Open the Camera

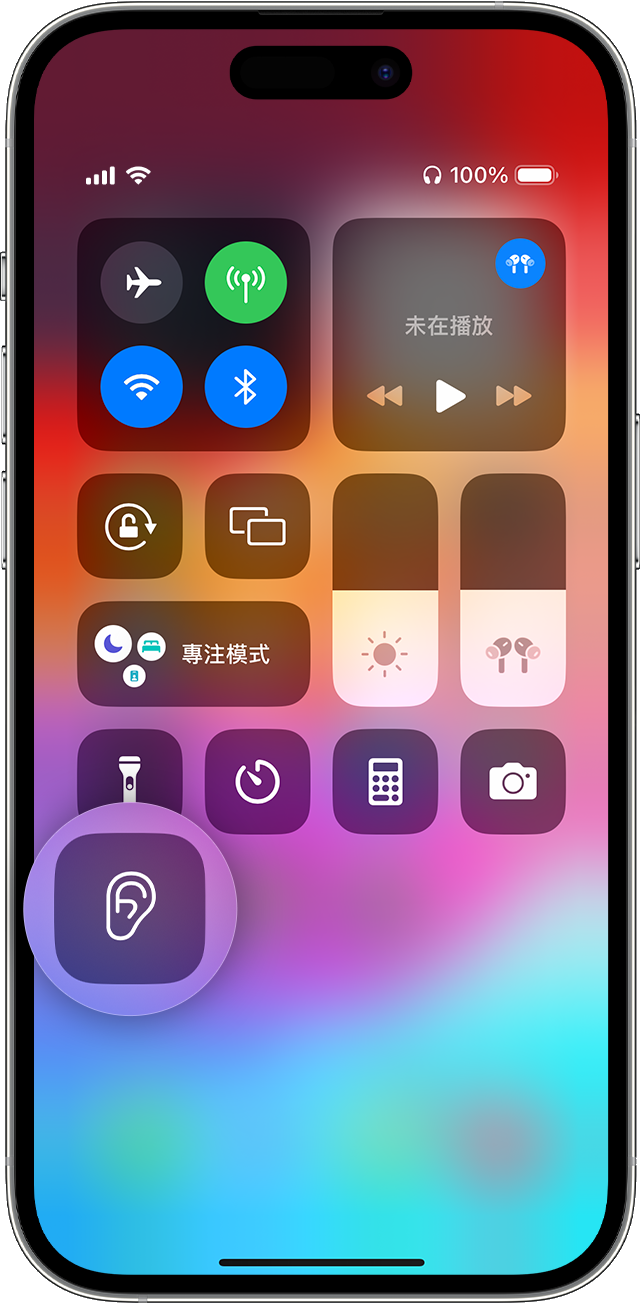click(513, 782)
